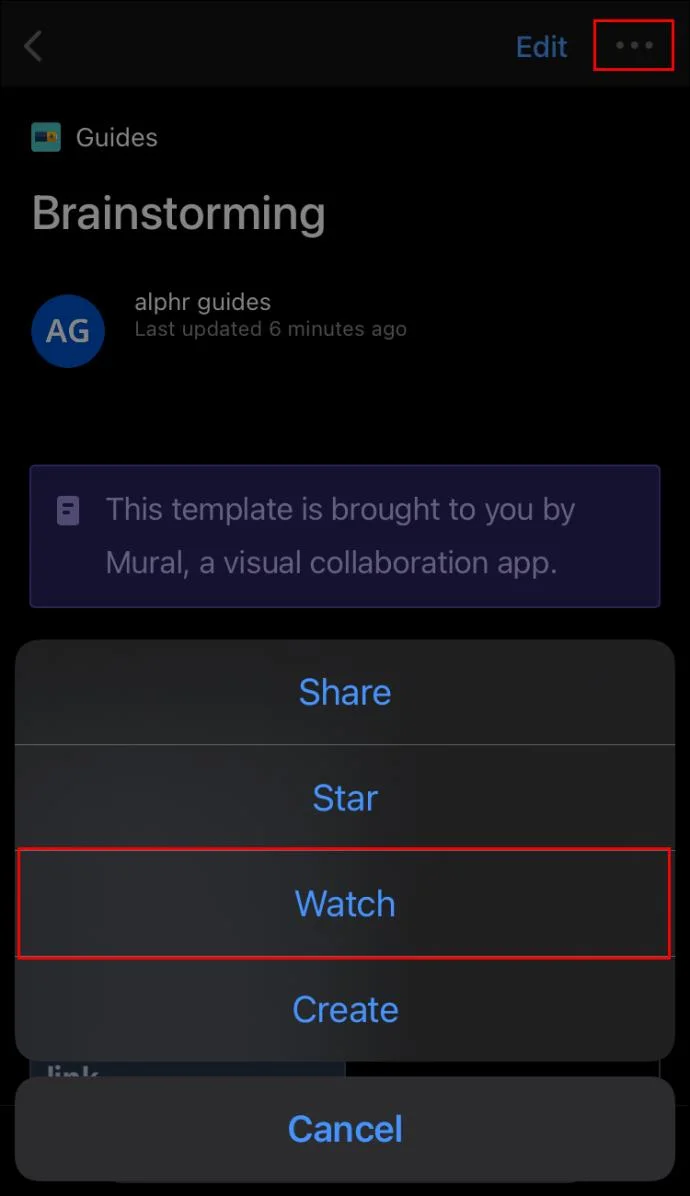This screenshot has height=1196, width=690.
Task: Choose Watch to follow this page
Action: 345,904
